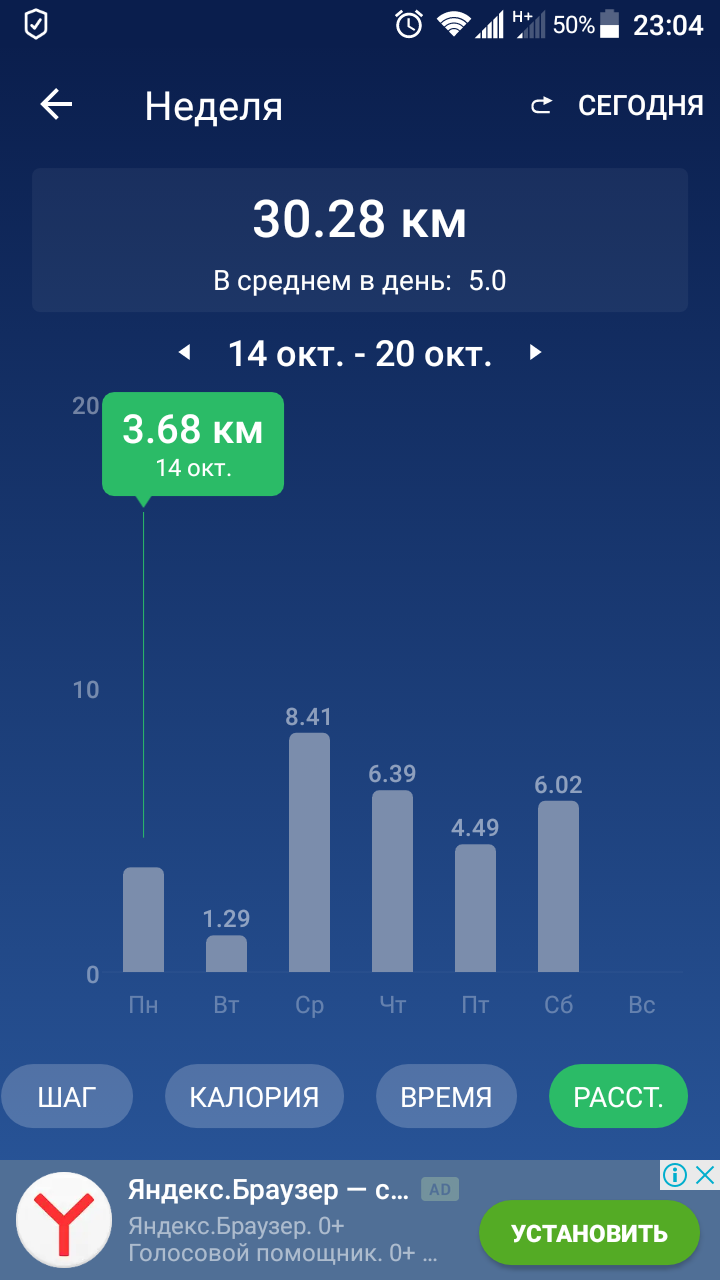720x1280 pixels.
Task: Select the 6.39 bar for Чт
Action: [x=393, y=881]
